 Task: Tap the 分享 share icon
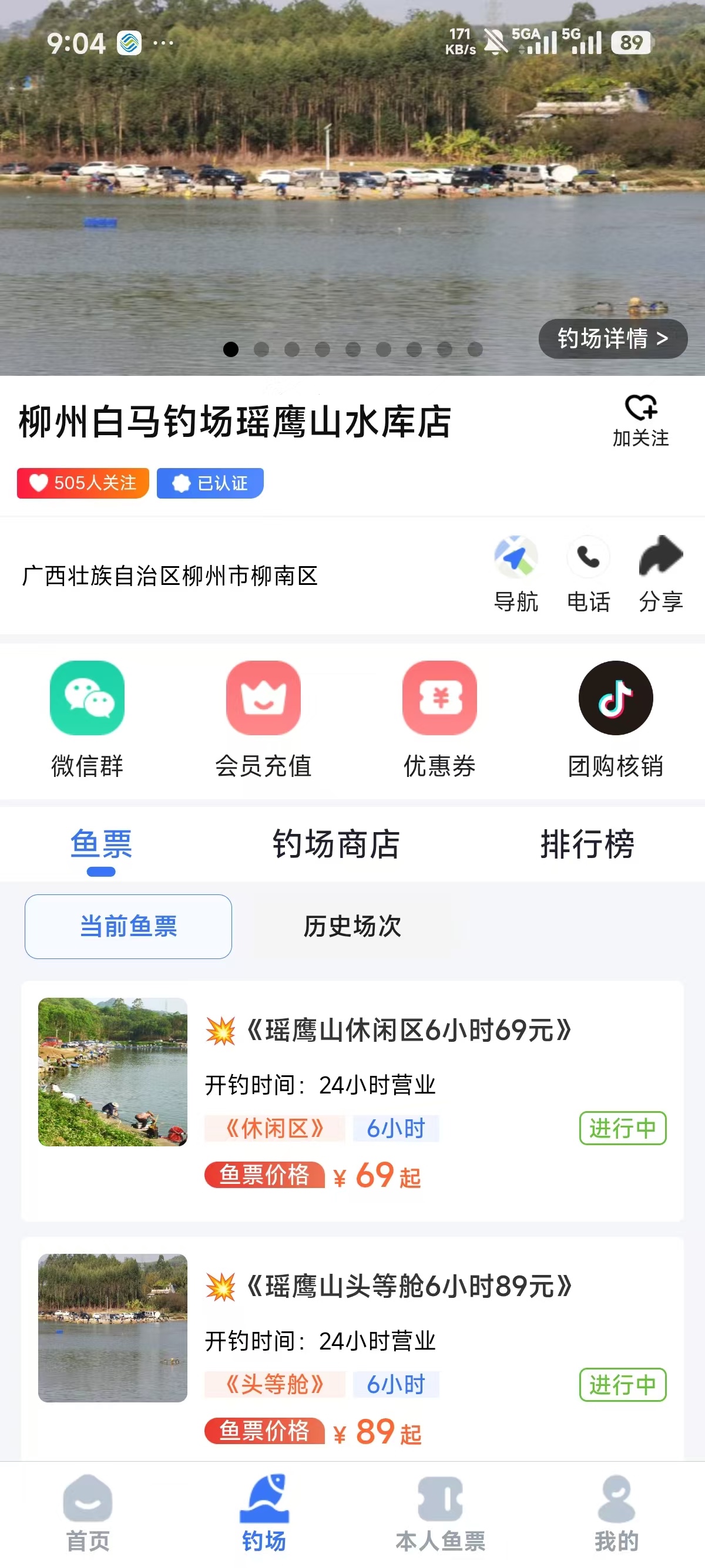tap(660, 555)
